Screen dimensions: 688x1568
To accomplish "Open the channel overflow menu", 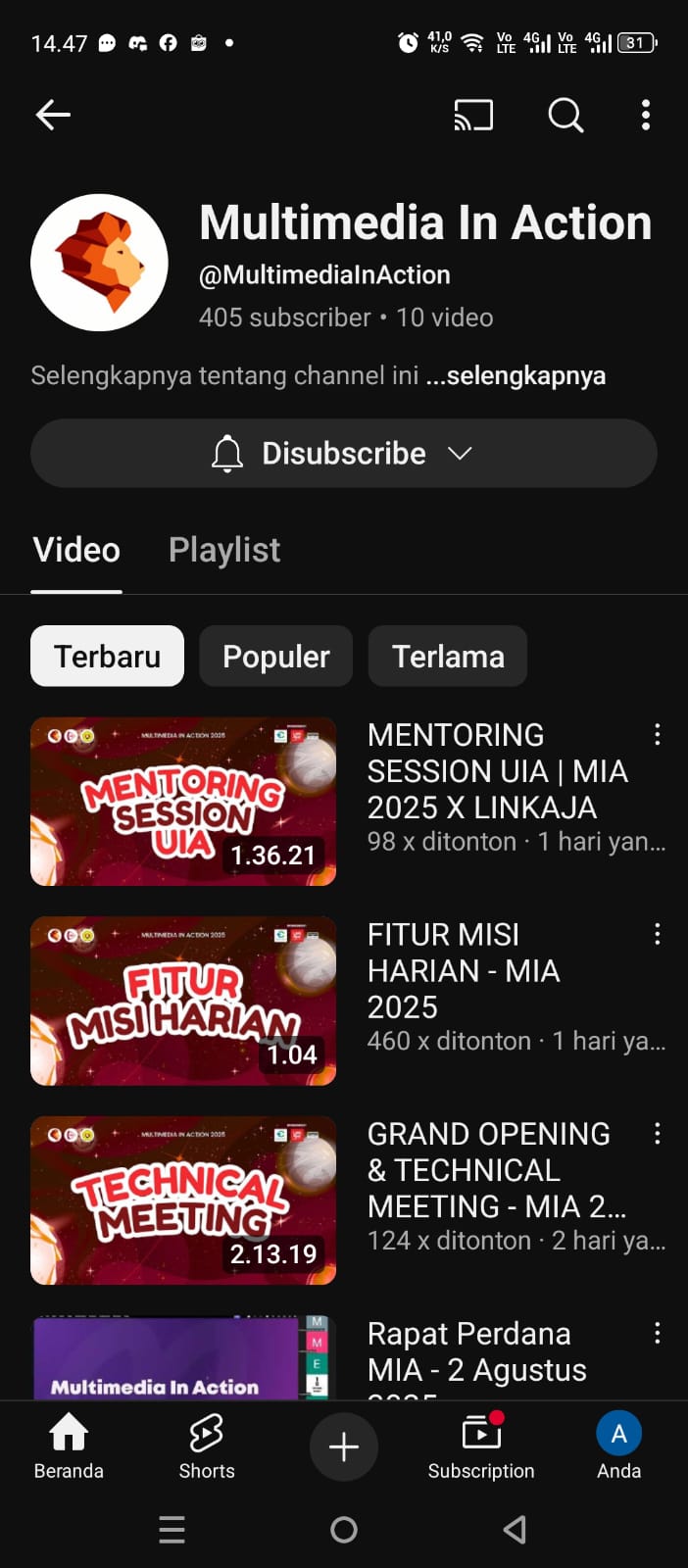I will [645, 115].
